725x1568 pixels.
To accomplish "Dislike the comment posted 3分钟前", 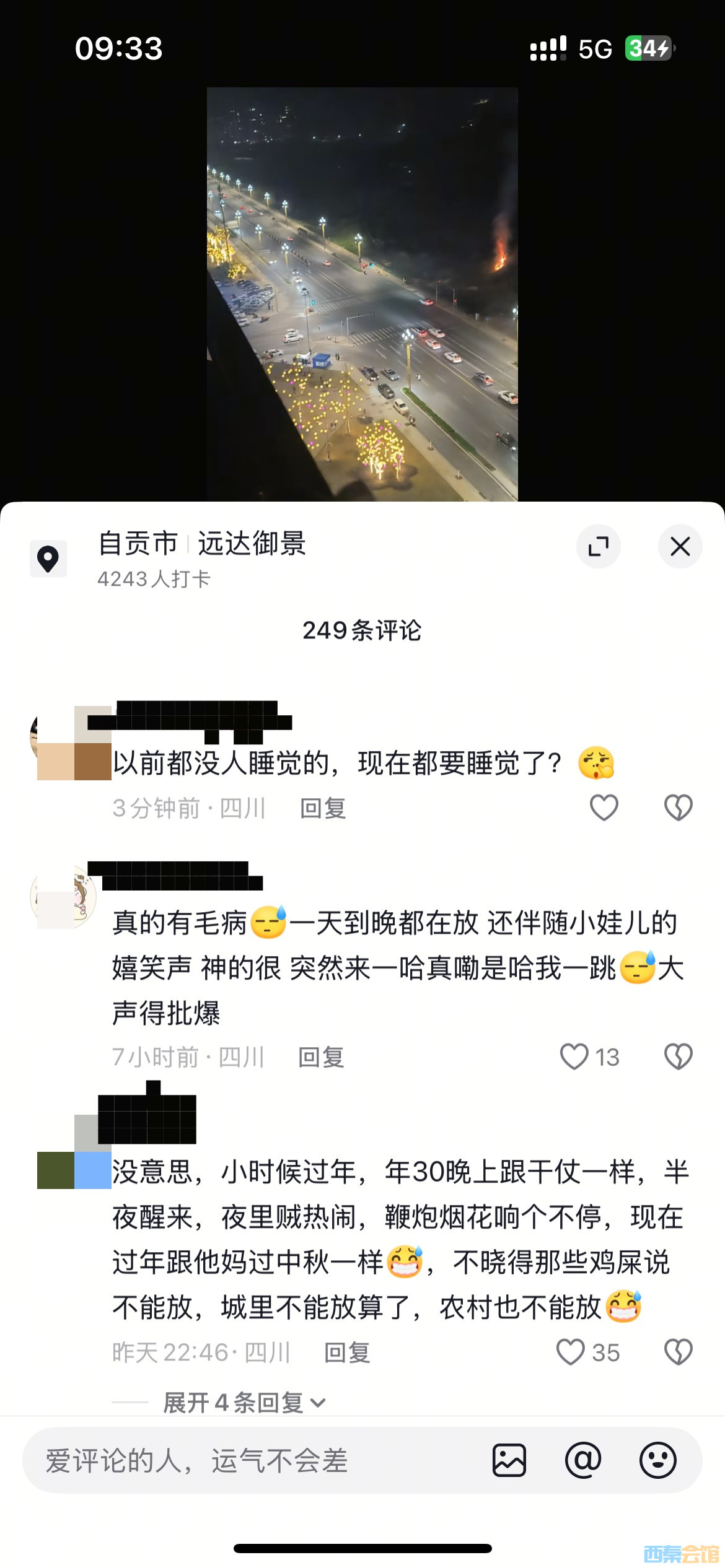I will pyautogui.click(x=678, y=808).
